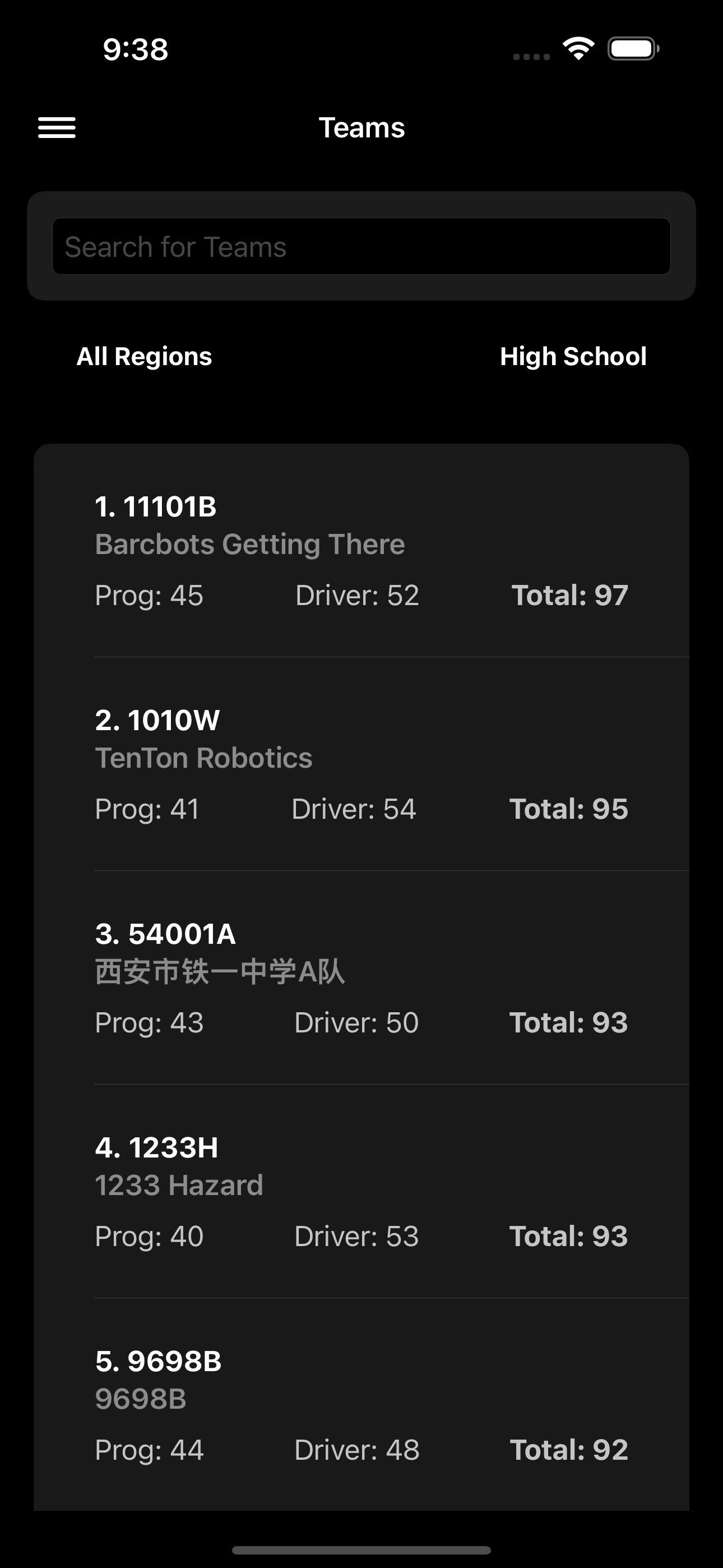
Task: Open team 11101B Barcbots Getting There
Action: 361,551
